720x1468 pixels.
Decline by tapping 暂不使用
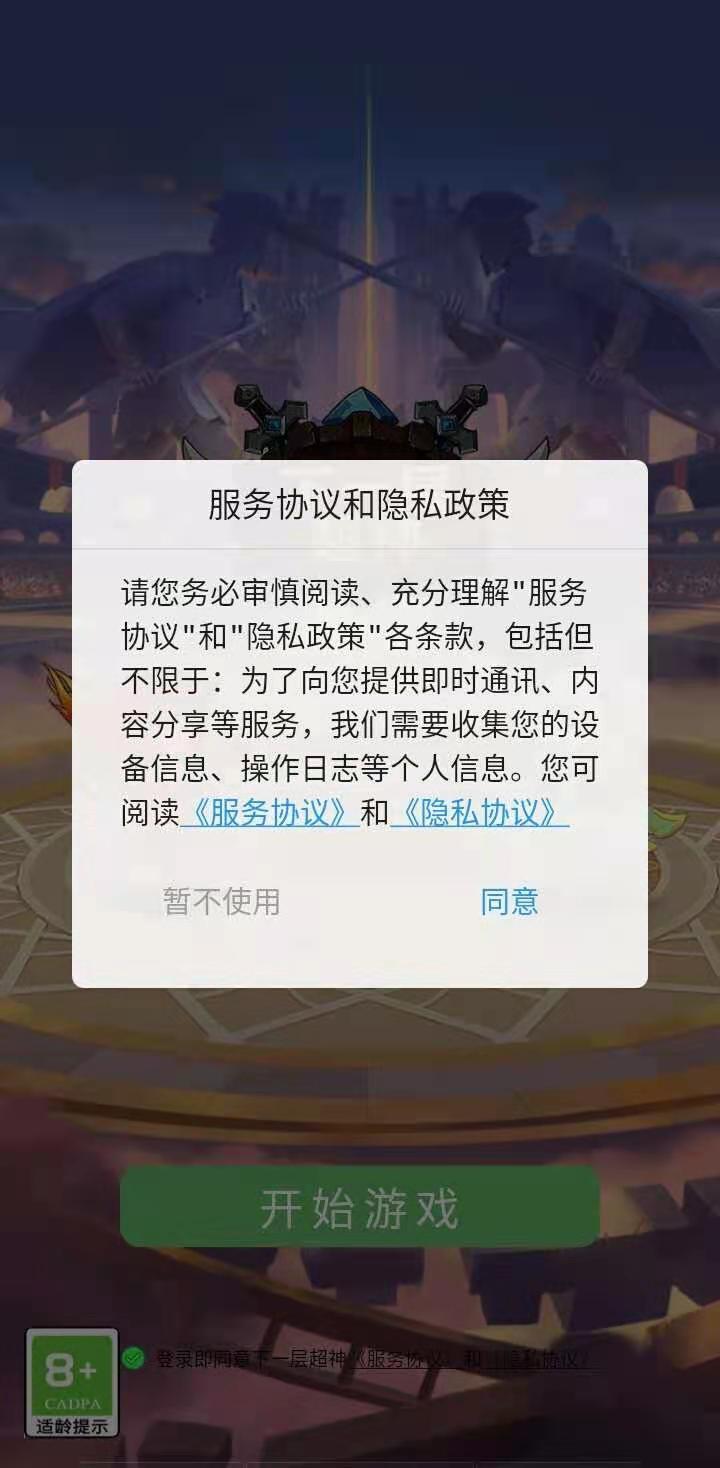coord(221,901)
